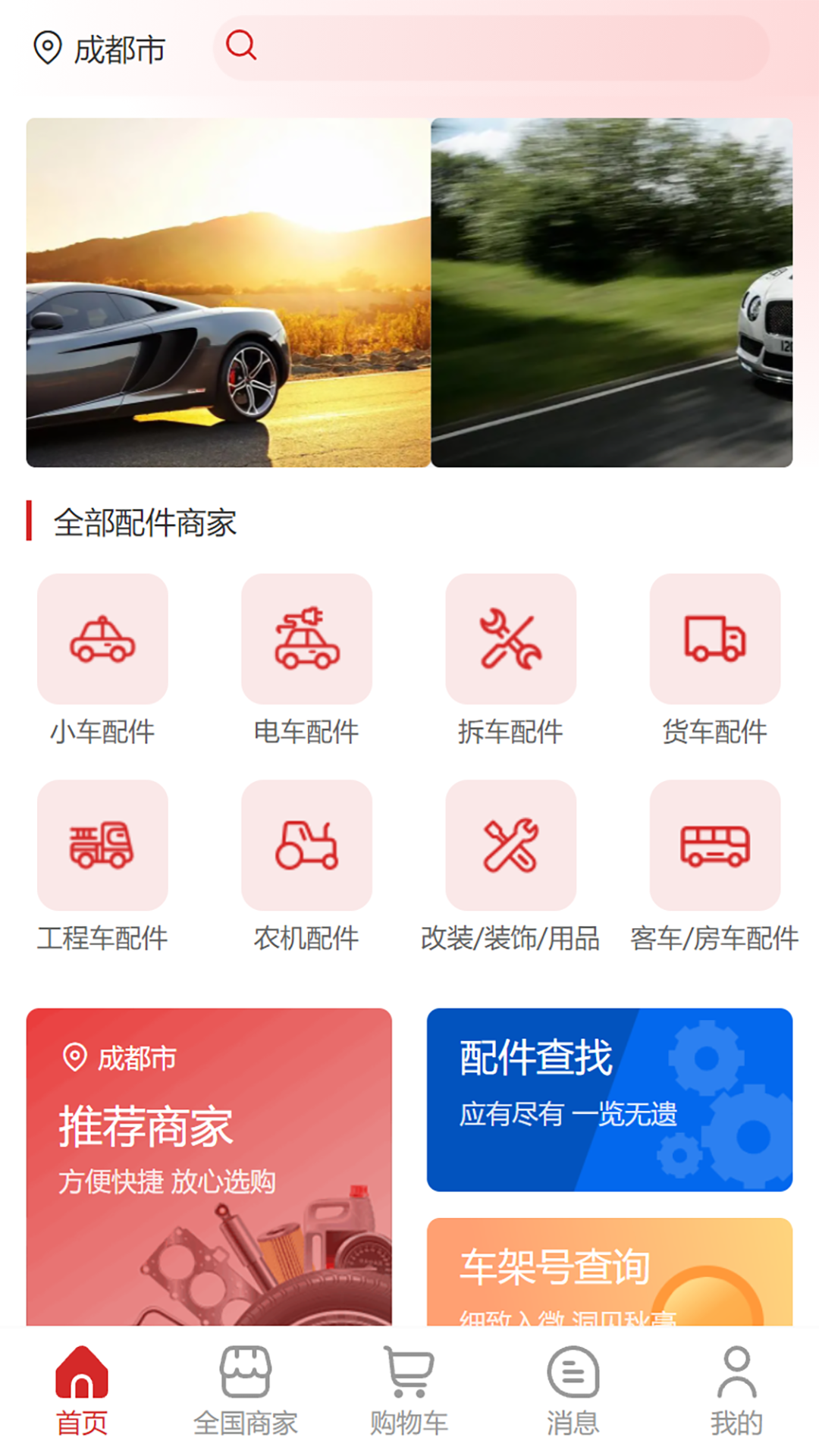Tap the left sports car banner image
The width and height of the screenshot is (819, 1456).
[227, 292]
